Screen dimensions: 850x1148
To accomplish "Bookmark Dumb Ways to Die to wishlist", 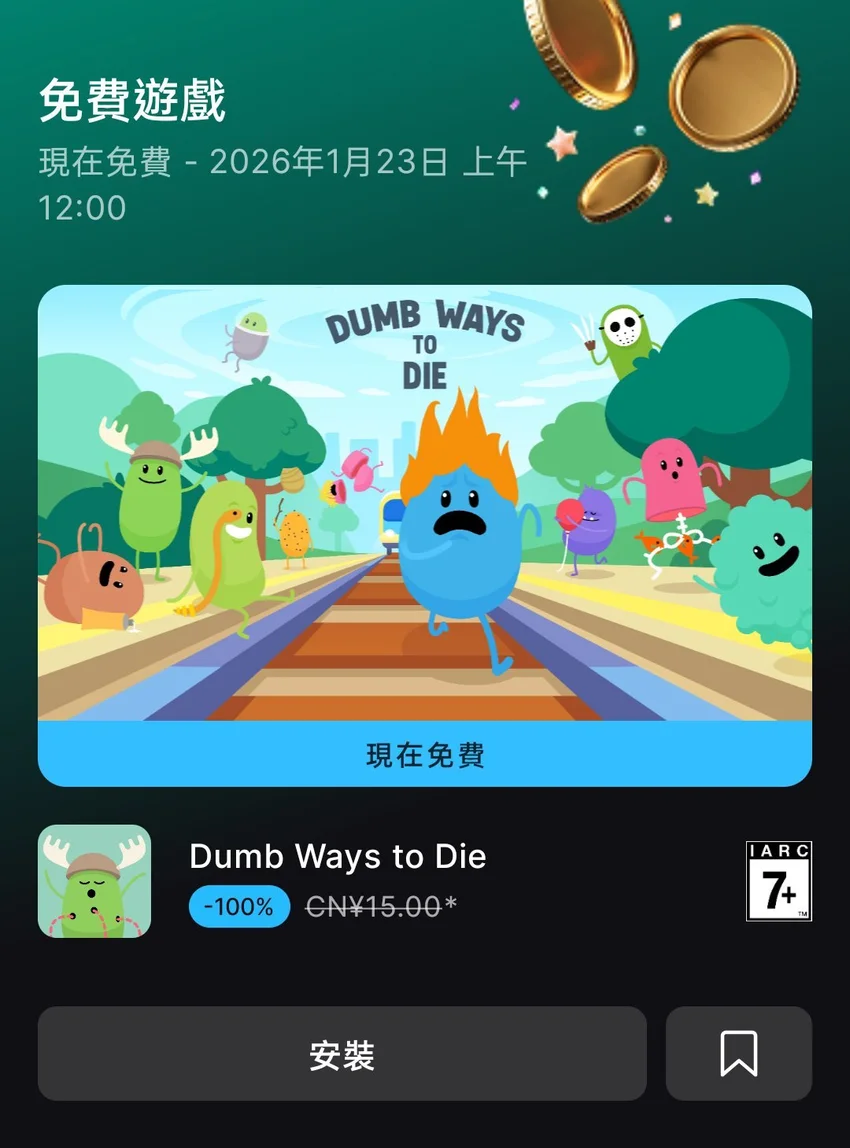I will [738, 1054].
